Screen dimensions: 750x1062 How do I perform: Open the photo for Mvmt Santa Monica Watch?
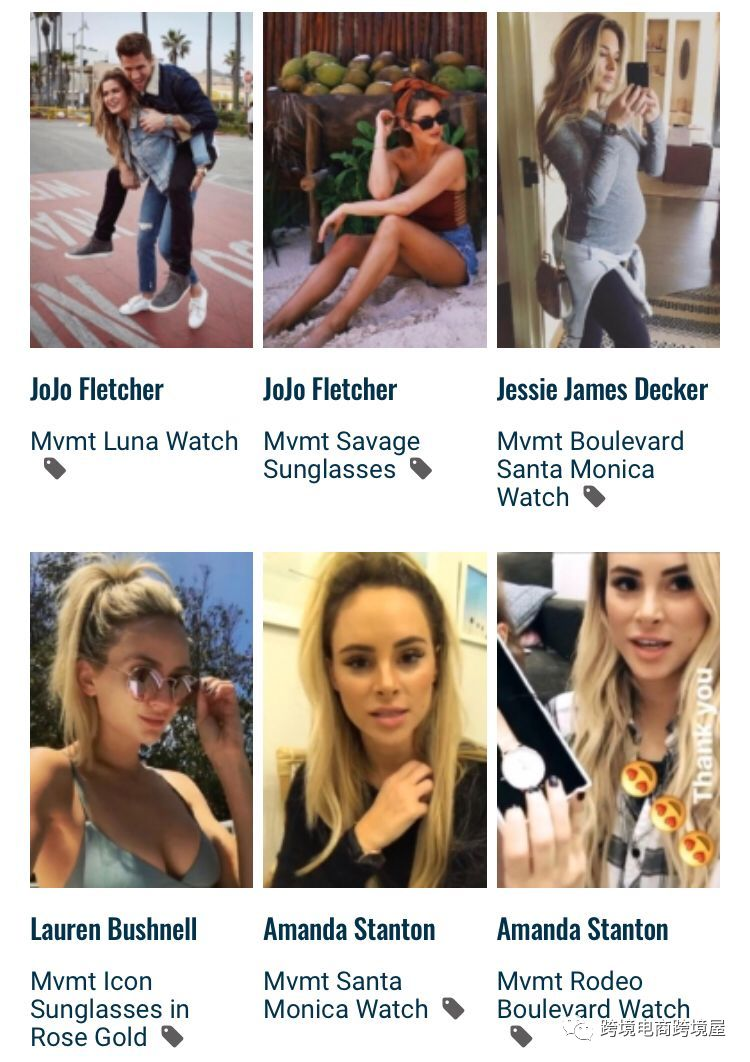[x=375, y=720]
